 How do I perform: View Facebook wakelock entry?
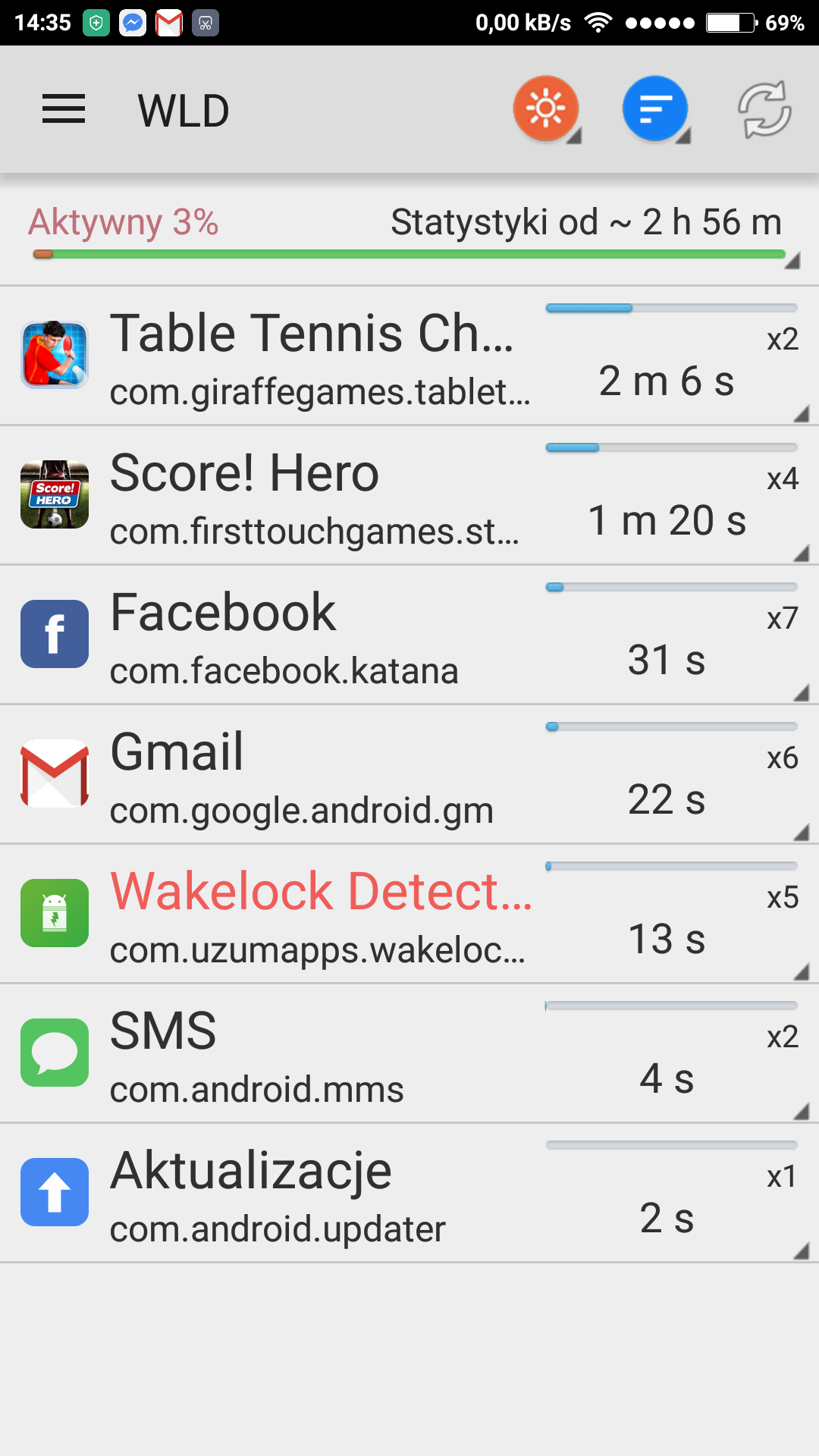click(x=409, y=635)
